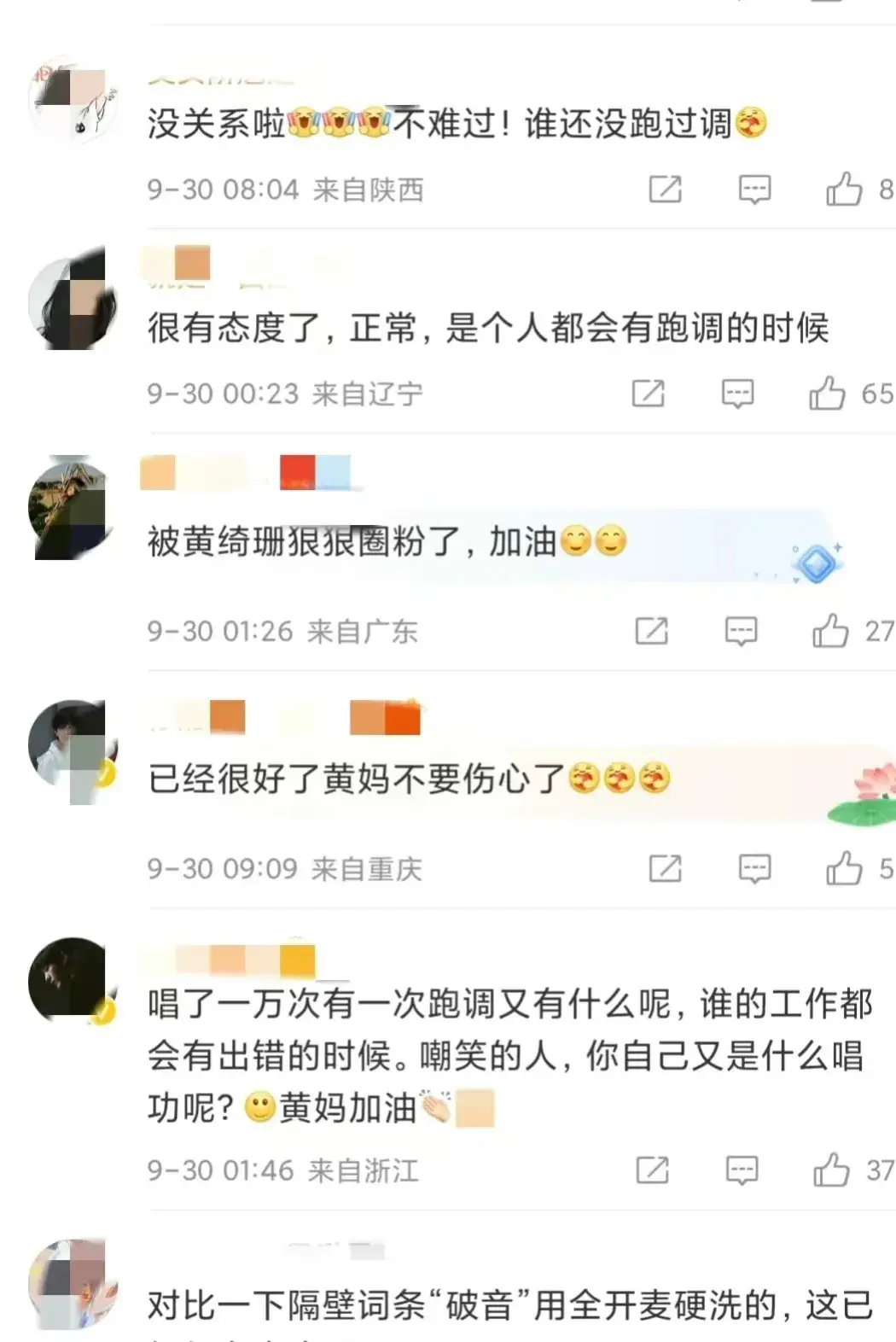Like the comment '唱了一万次有一次跑调'
The height and width of the screenshot is (1342, 896).
[x=831, y=1170]
